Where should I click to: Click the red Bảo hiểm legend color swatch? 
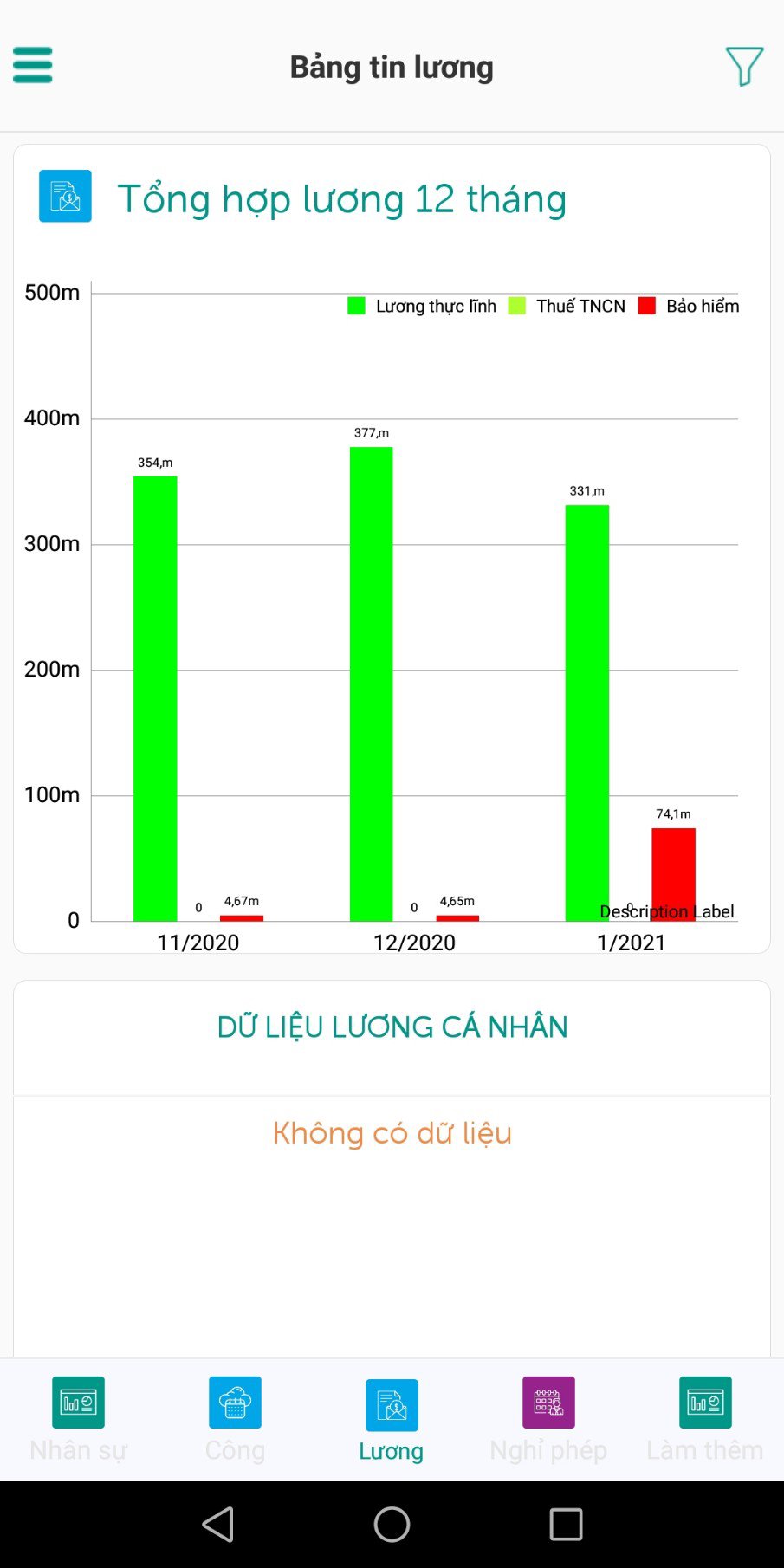[648, 306]
